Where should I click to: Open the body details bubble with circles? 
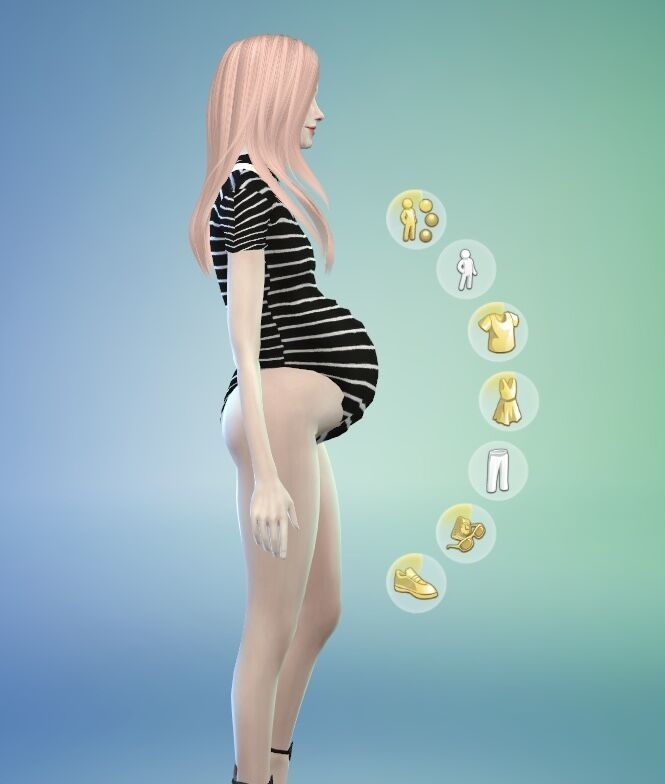[416, 217]
